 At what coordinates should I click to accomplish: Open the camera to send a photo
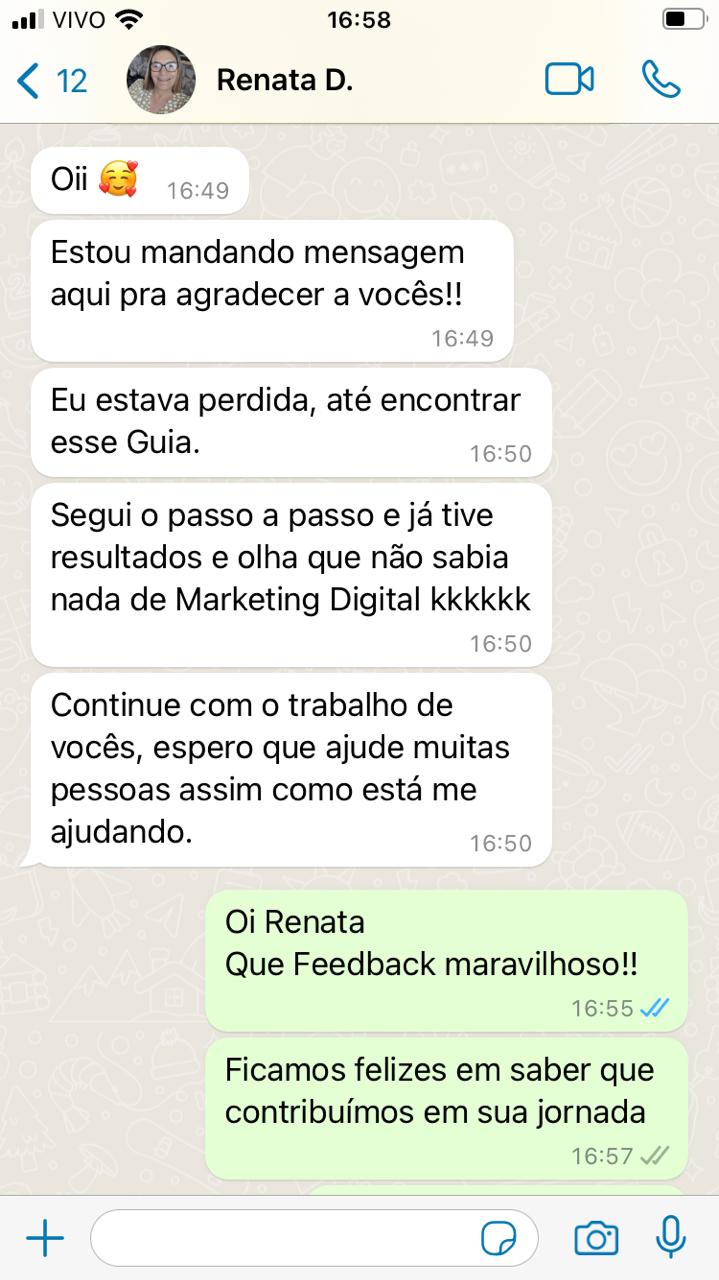click(596, 1239)
